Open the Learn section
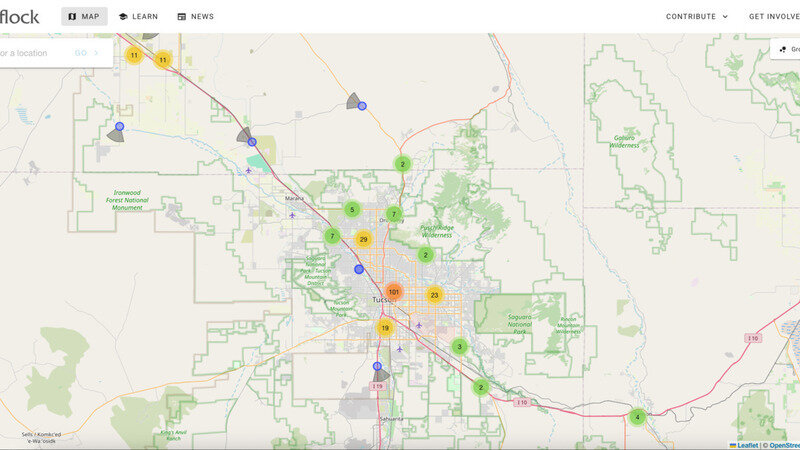800x450 pixels. tap(138, 16)
